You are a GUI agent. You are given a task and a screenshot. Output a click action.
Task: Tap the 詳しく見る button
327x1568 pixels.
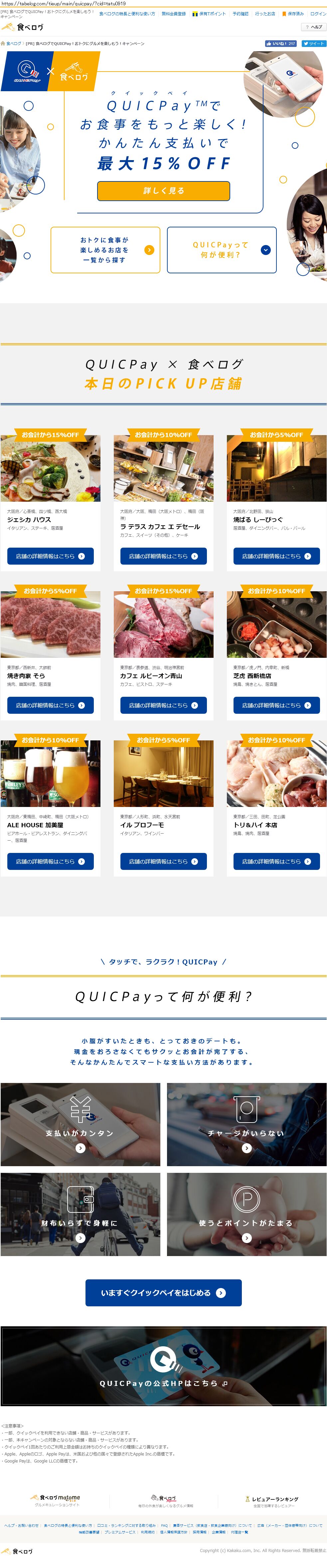[x=164, y=190]
